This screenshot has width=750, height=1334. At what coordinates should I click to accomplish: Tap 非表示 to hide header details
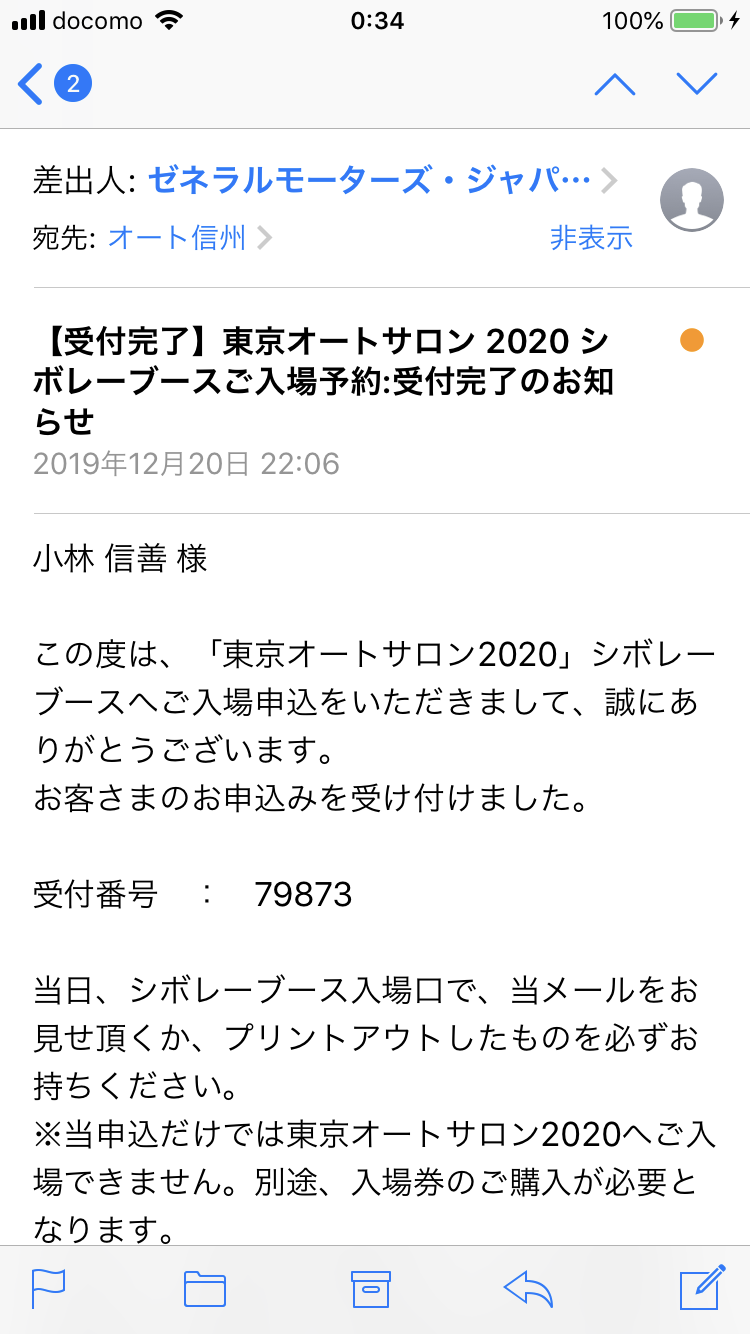pos(591,238)
